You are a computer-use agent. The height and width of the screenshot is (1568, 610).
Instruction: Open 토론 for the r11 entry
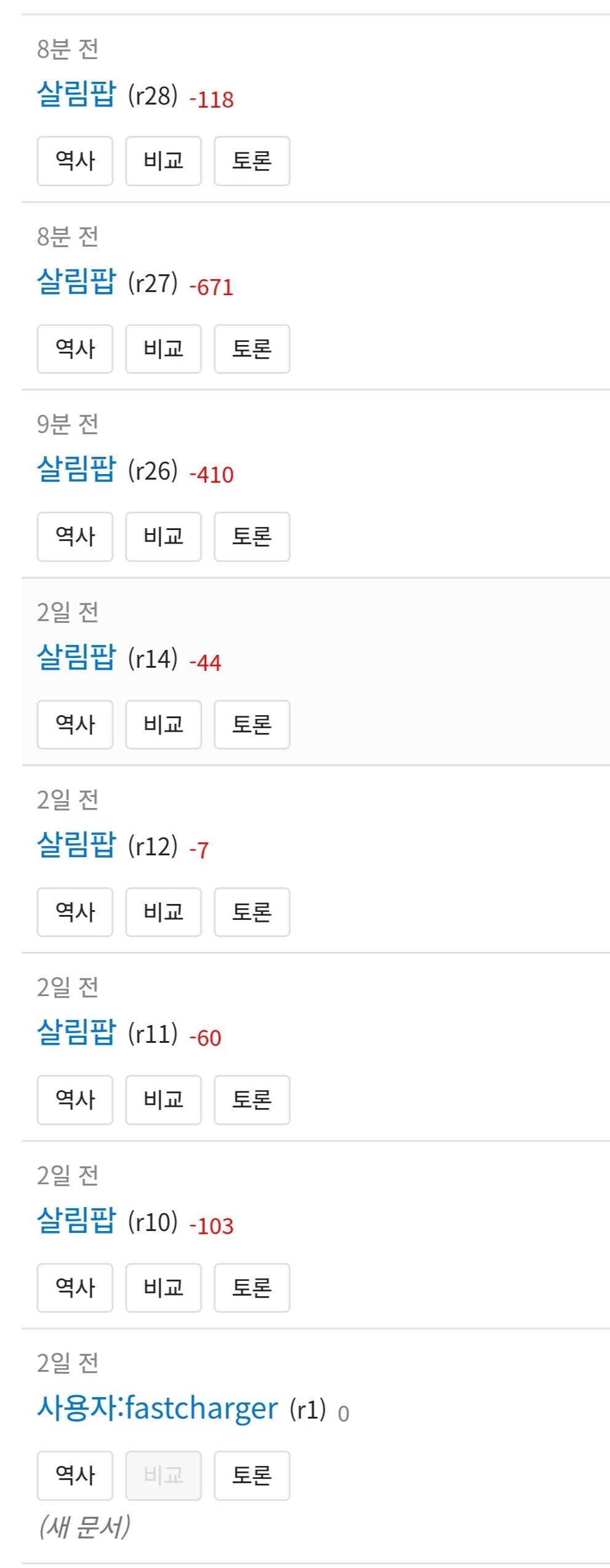(x=252, y=1100)
